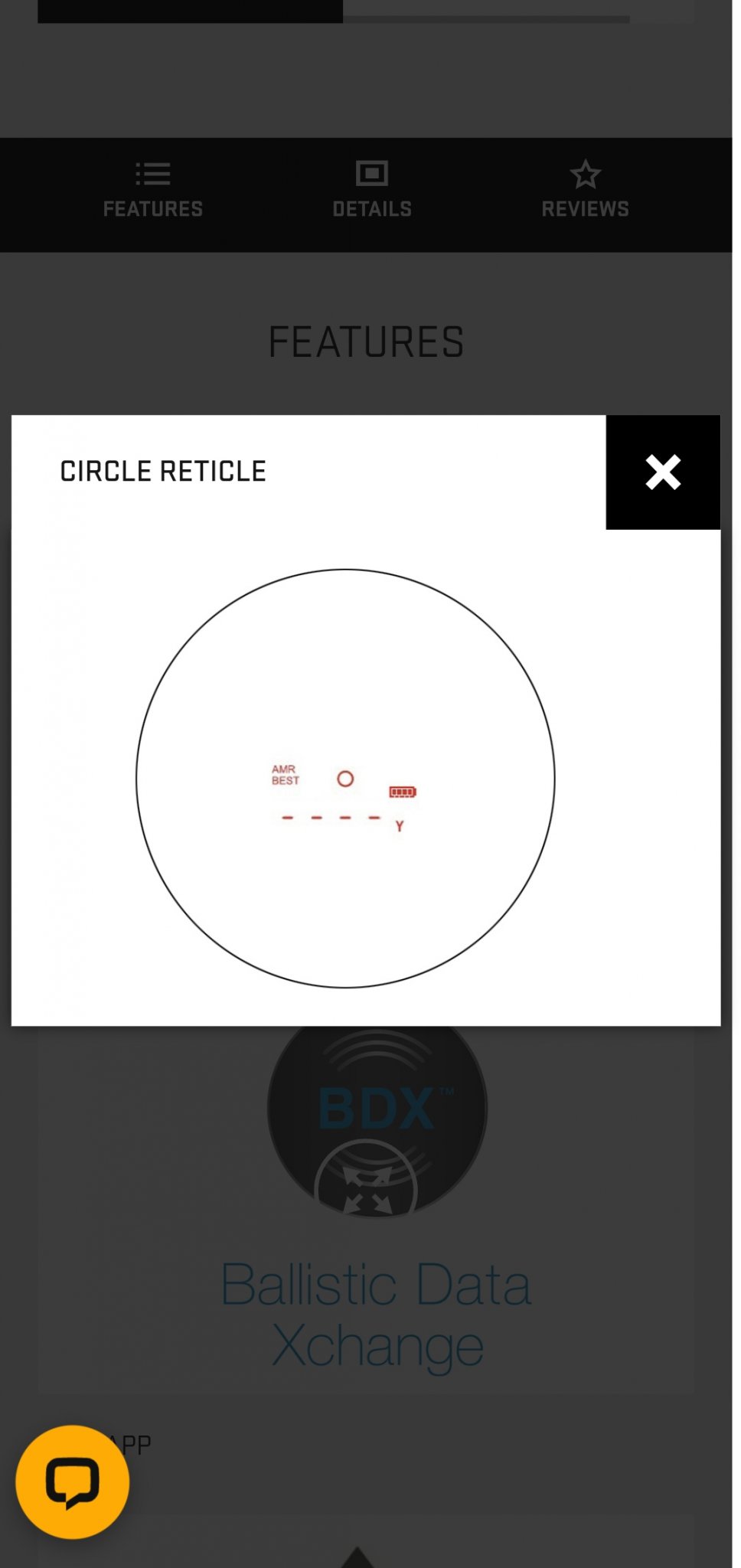Open the live chat bubble
The image size is (741, 1568).
[73, 1481]
